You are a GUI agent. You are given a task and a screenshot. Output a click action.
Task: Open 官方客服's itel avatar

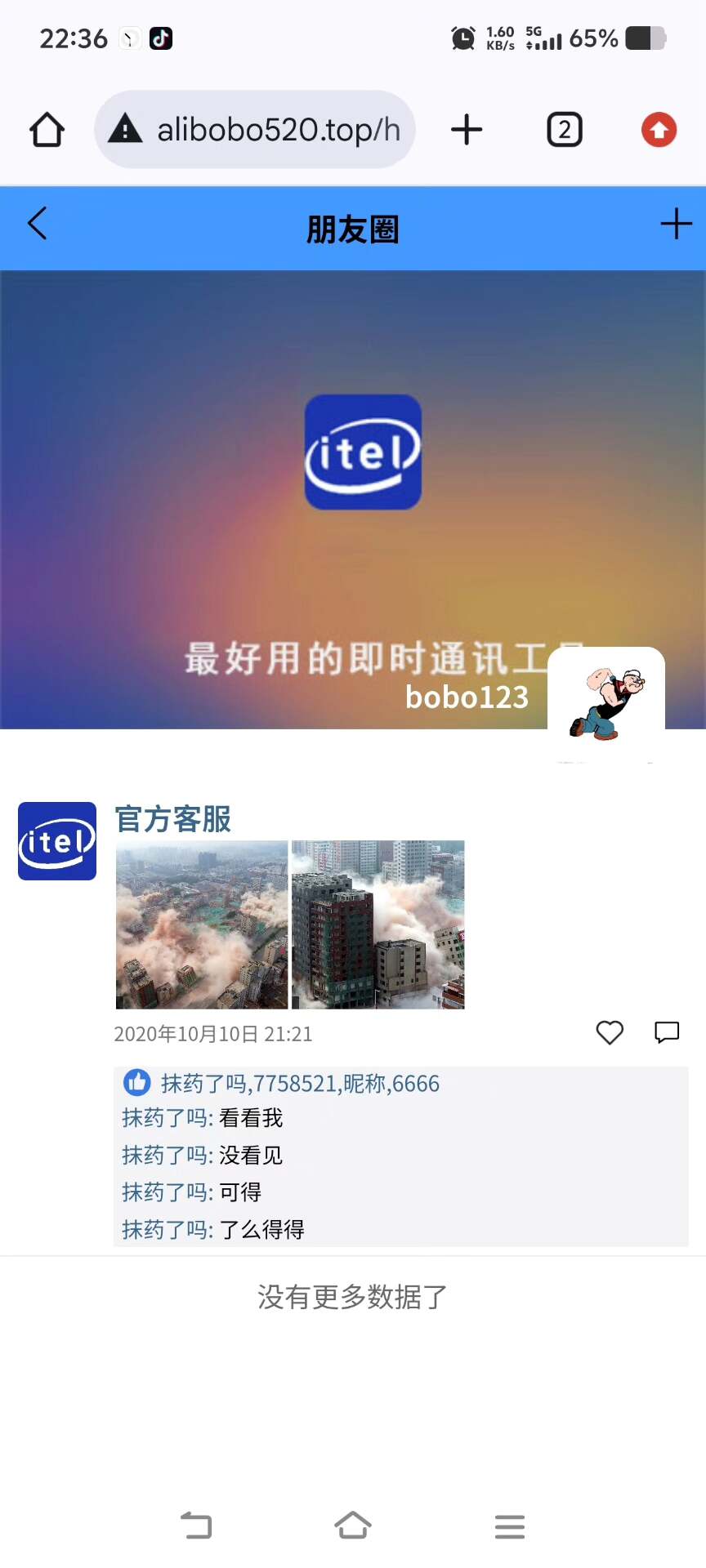click(x=57, y=841)
